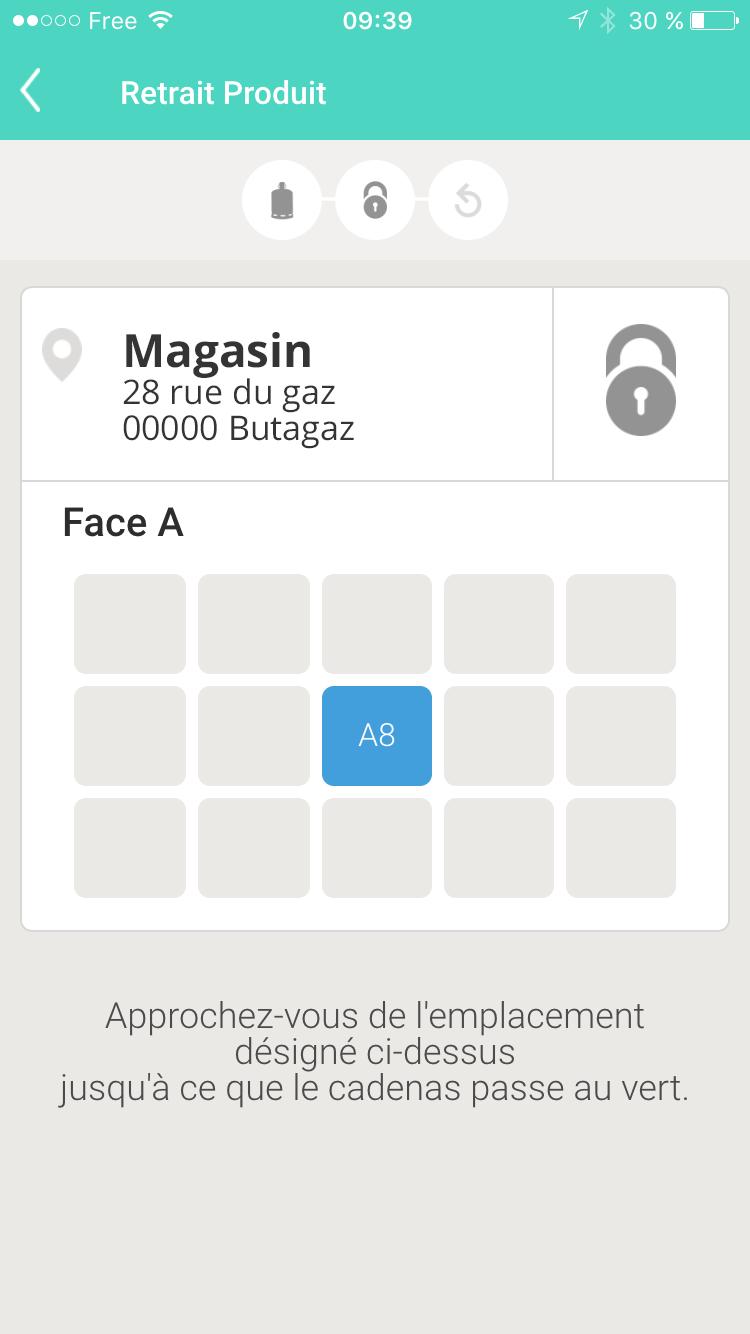Open the return arrow step icon

coord(468,200)
